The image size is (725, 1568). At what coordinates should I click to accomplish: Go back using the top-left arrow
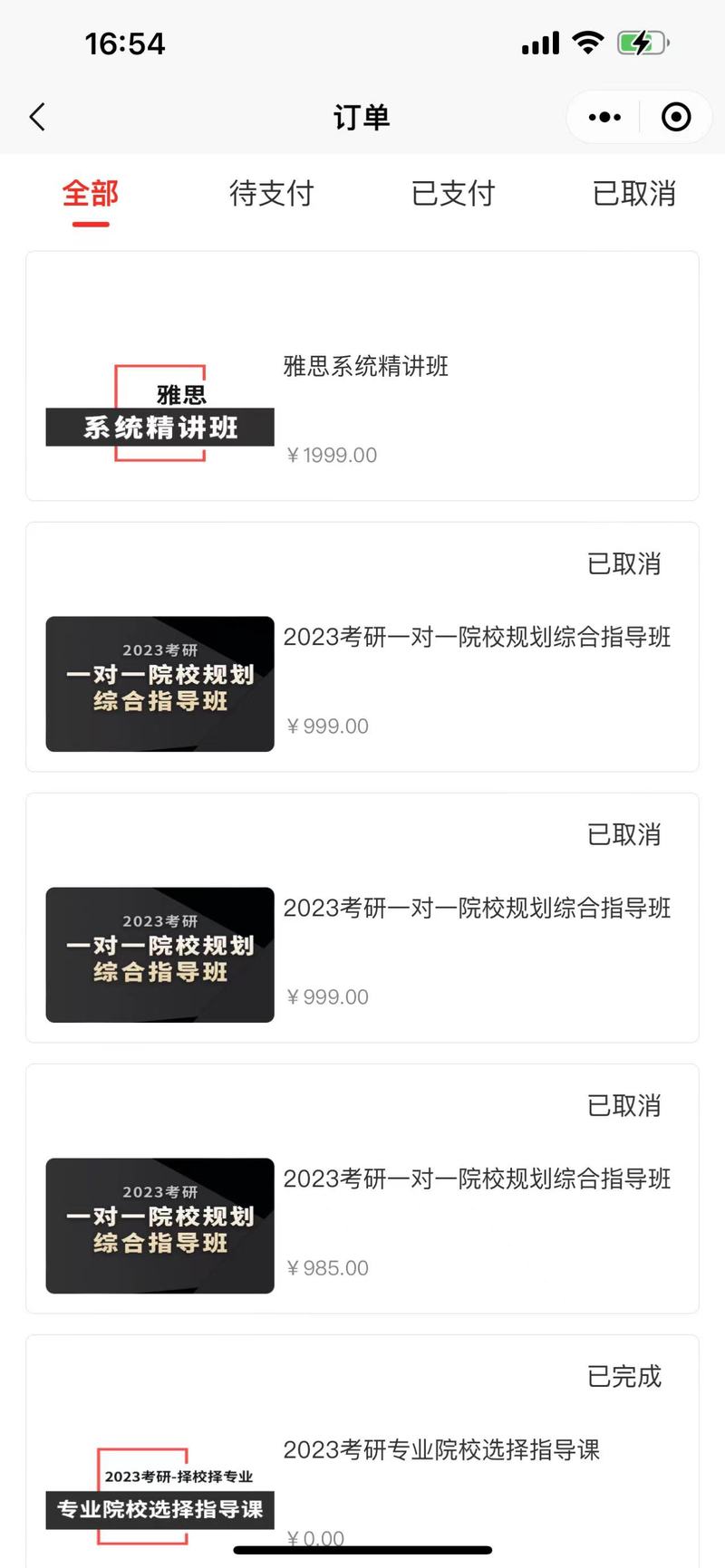click(x=37, y=117)
